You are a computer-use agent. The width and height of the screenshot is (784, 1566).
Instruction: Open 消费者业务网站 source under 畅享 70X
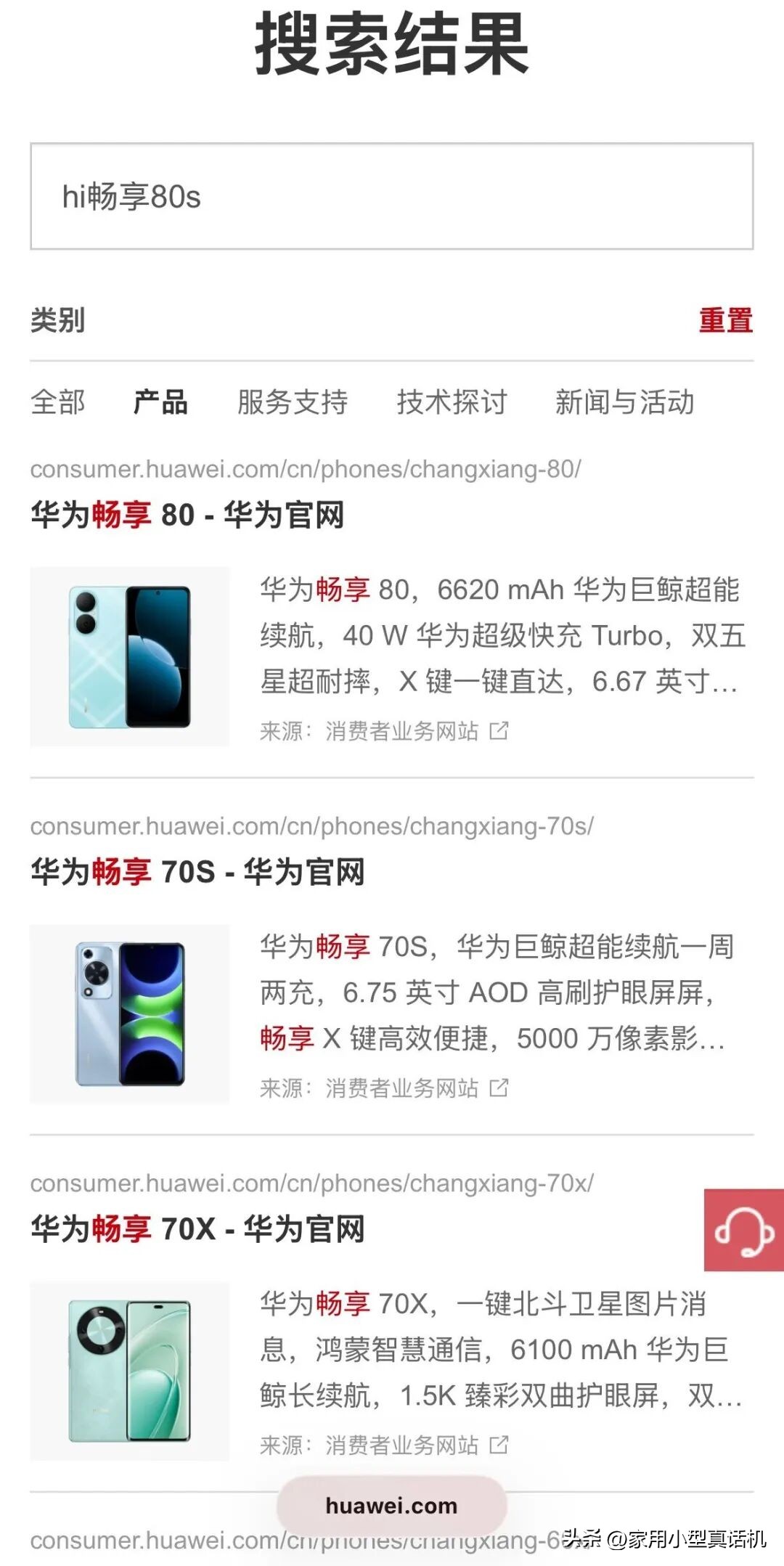point(404,1445)
